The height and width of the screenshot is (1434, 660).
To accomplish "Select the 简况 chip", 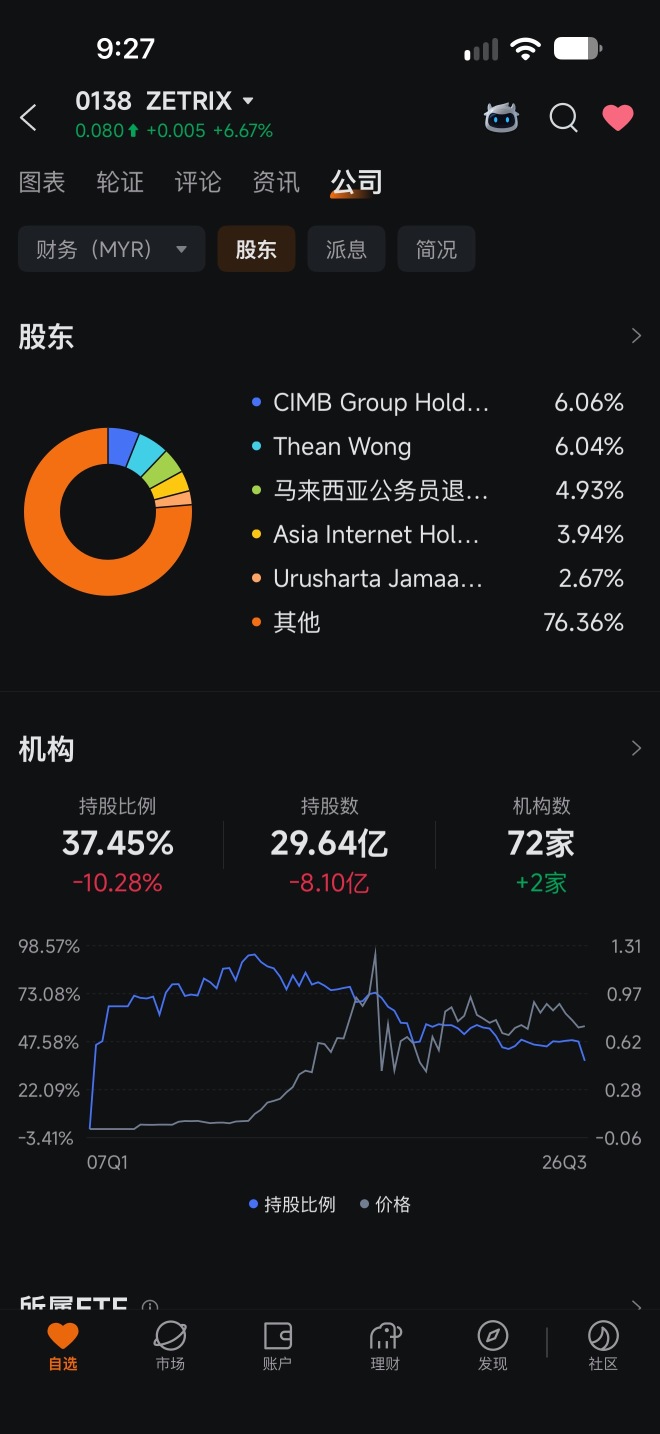I will pos(436,249).
